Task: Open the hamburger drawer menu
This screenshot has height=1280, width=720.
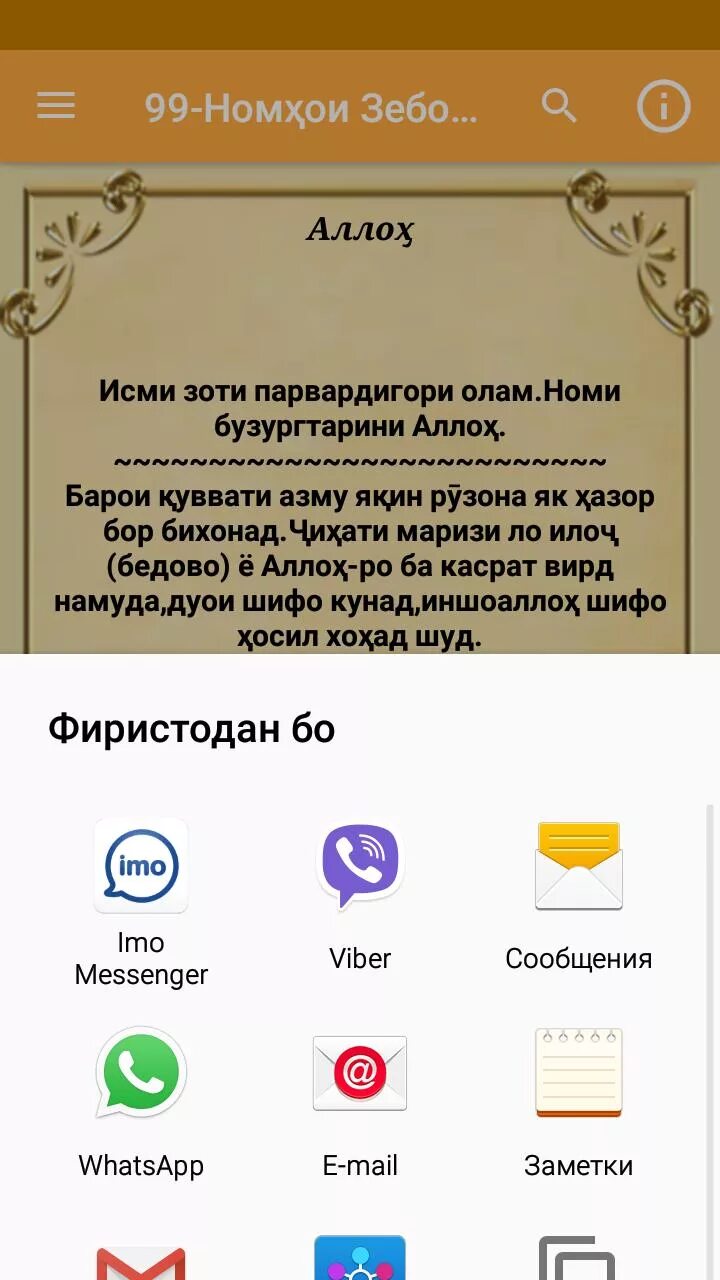Action: [x=56, y=106]
